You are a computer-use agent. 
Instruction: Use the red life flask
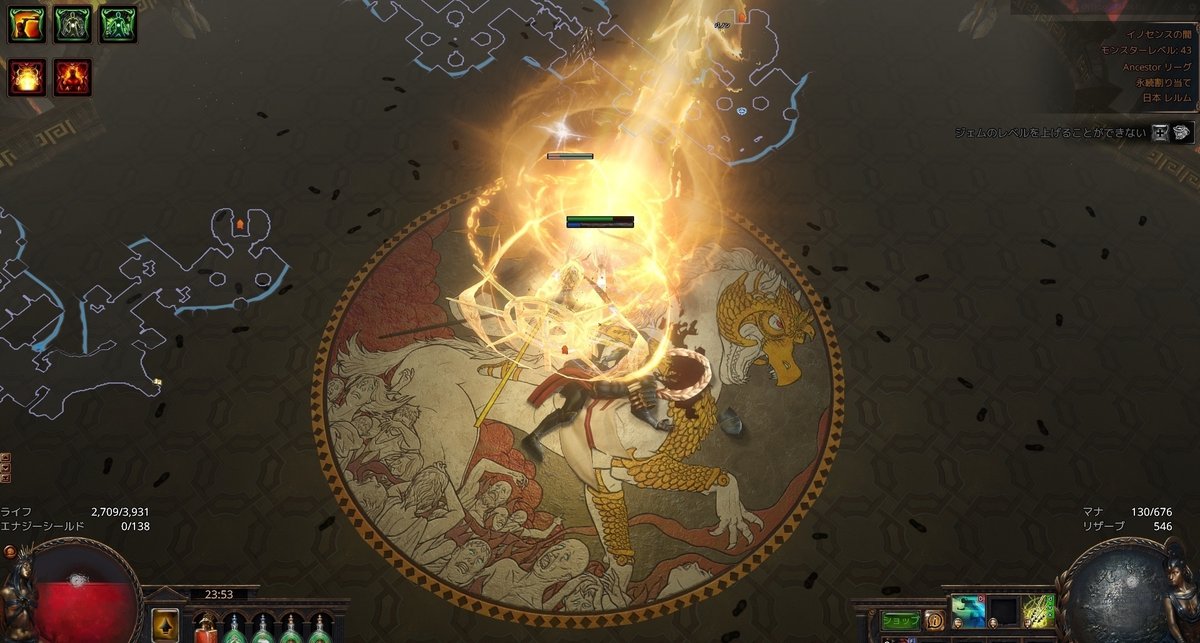click(x=205, y=628)
